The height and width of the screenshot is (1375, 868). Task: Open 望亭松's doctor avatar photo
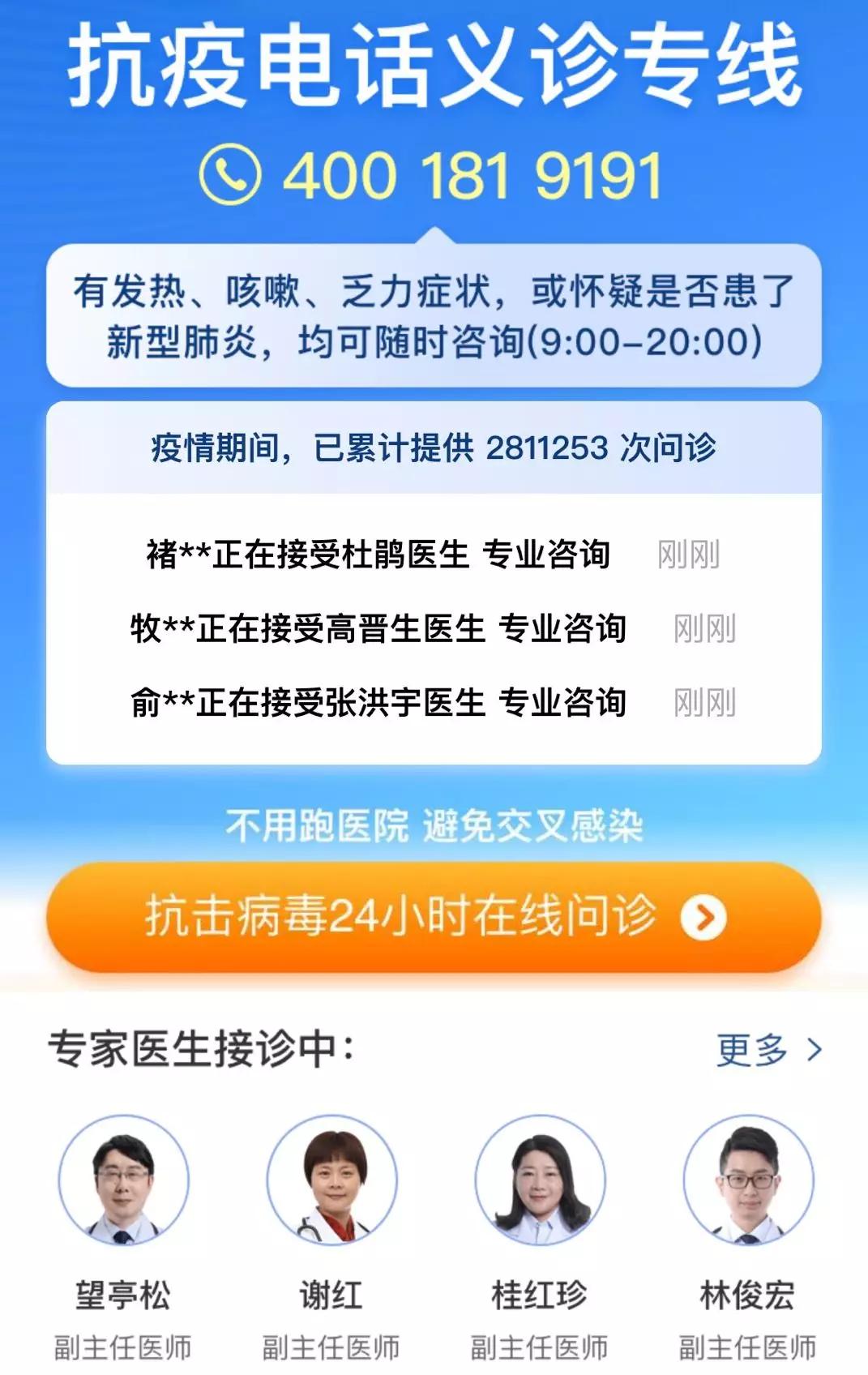click(122, 1183)
